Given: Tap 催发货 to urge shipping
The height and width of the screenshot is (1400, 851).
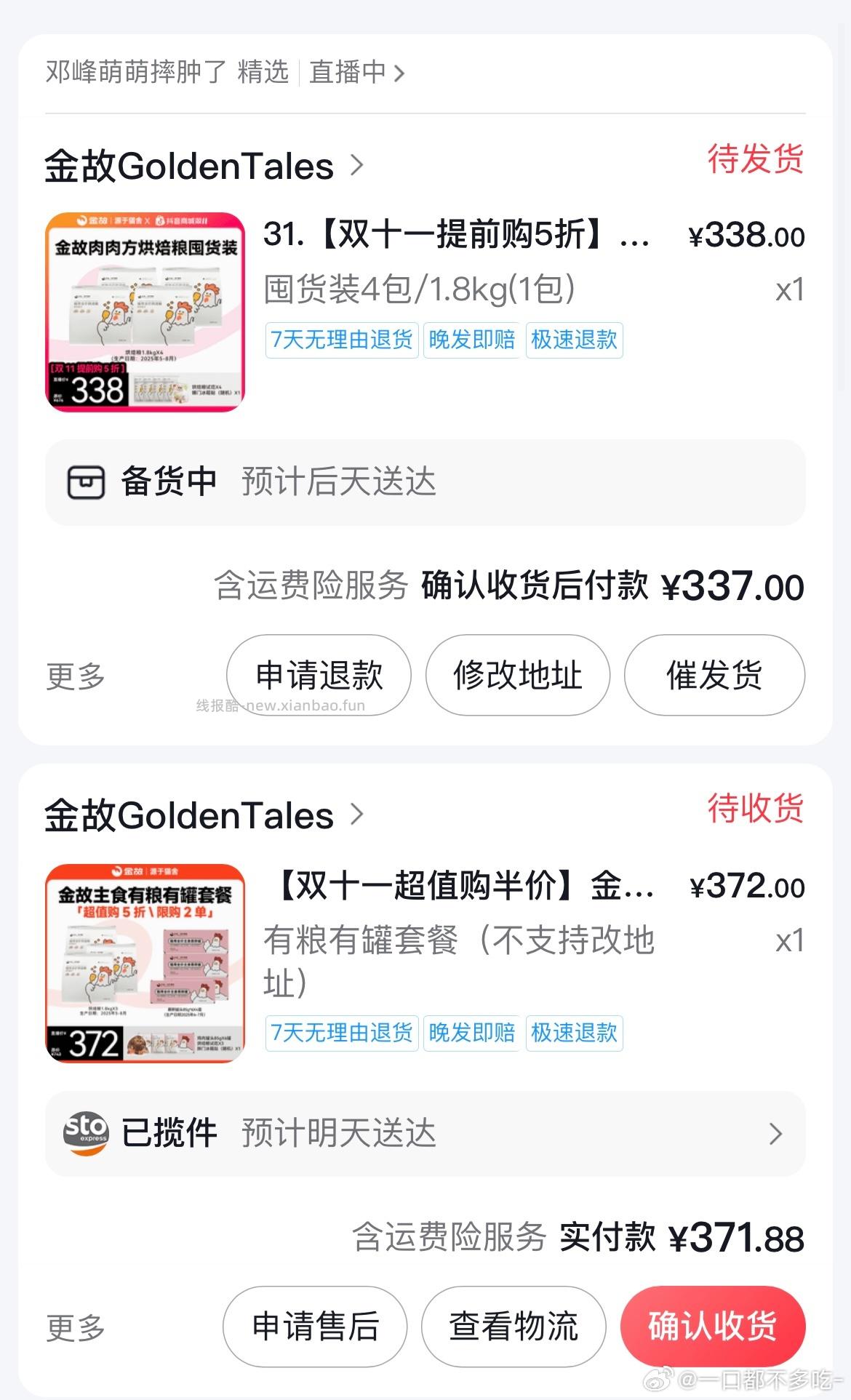Looking at the screenshot, I should 714,675.
